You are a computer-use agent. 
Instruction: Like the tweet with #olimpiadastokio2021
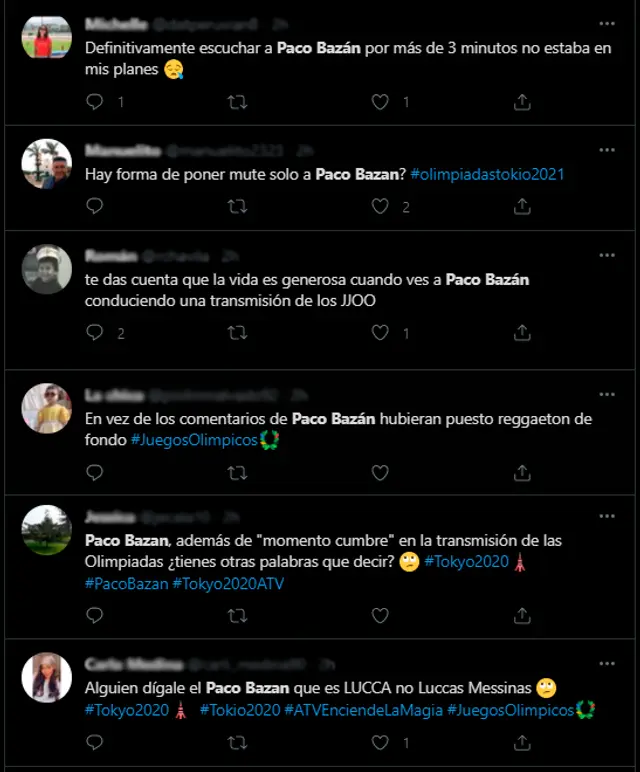380,206
